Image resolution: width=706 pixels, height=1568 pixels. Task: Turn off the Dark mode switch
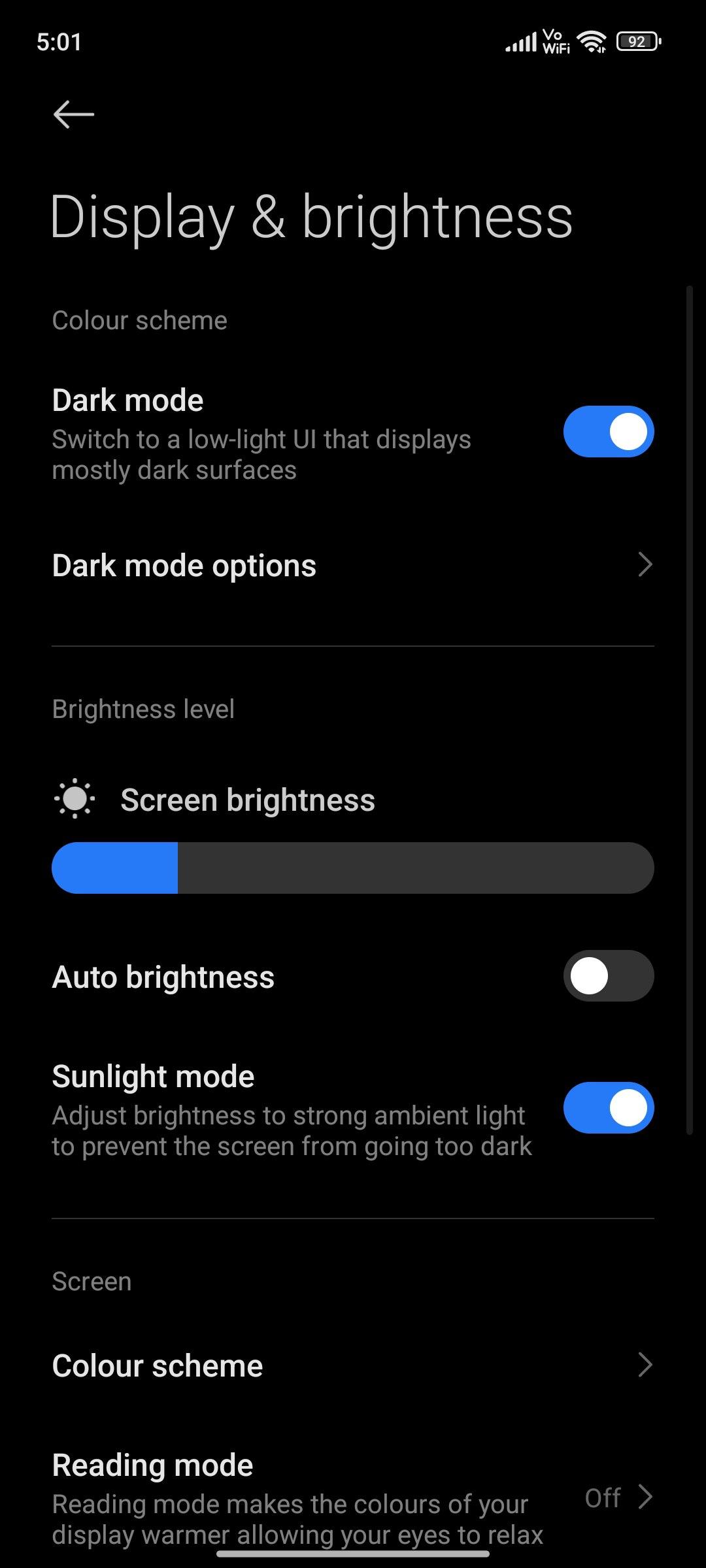pyautogui.click(x=608, y=432)
